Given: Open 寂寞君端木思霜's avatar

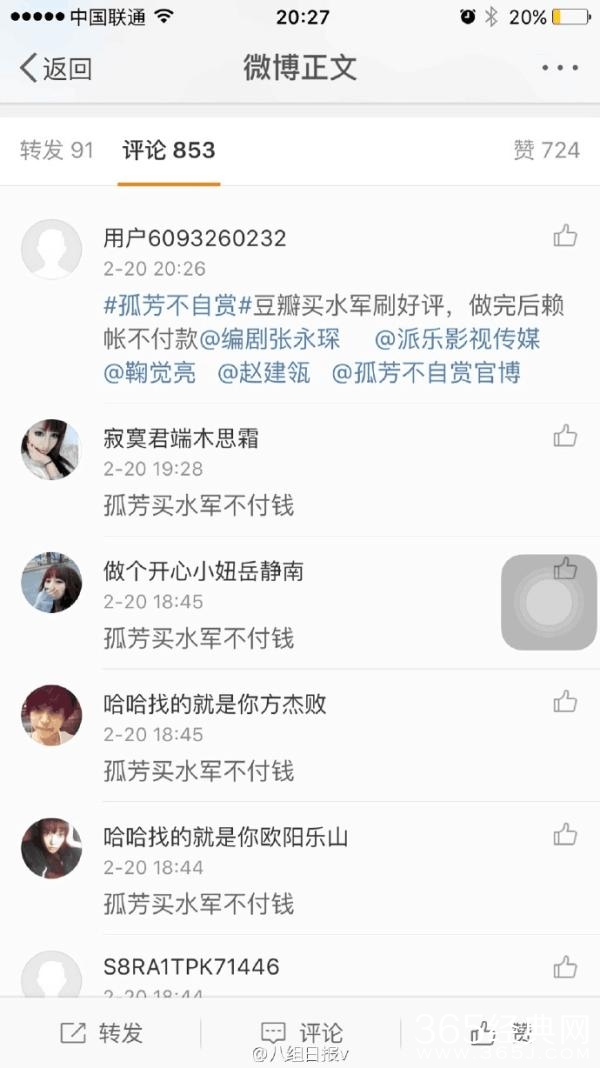Looking at the screenshot, I should pyautogui.click(x=51, y=449).
